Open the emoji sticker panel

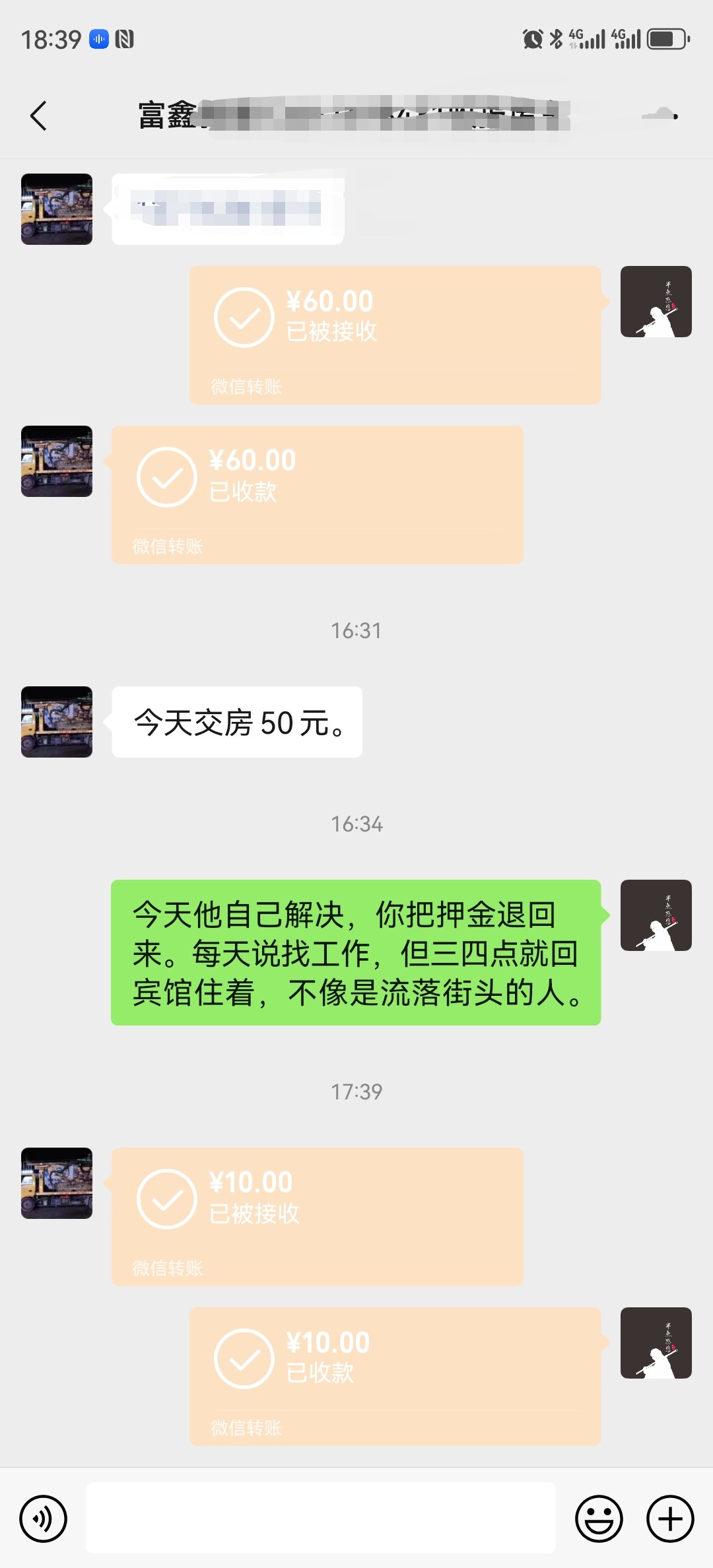599,1519
